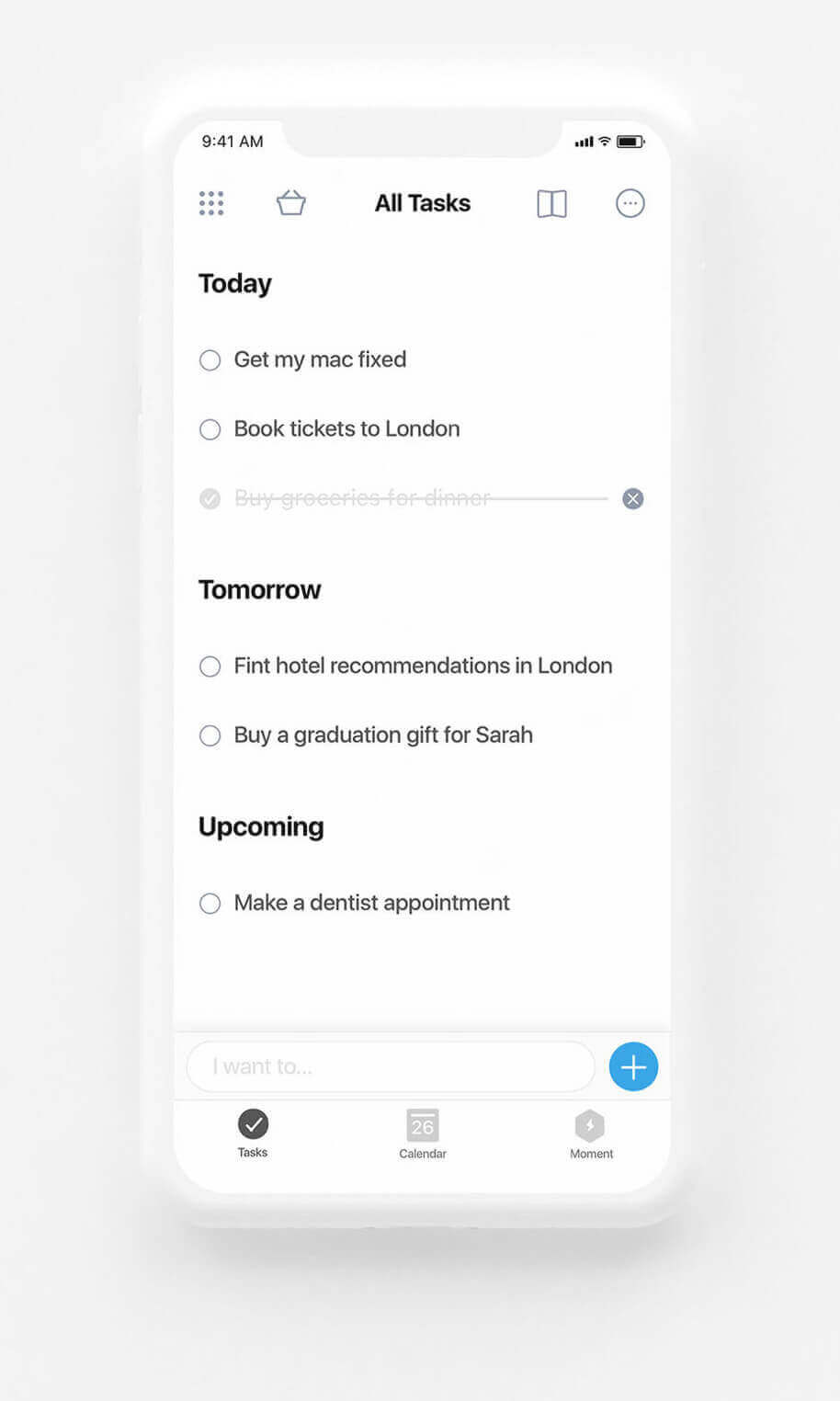Open Book tickets to London task
The height and width of the screenshot is (1401, 840).
pos(346,429)
